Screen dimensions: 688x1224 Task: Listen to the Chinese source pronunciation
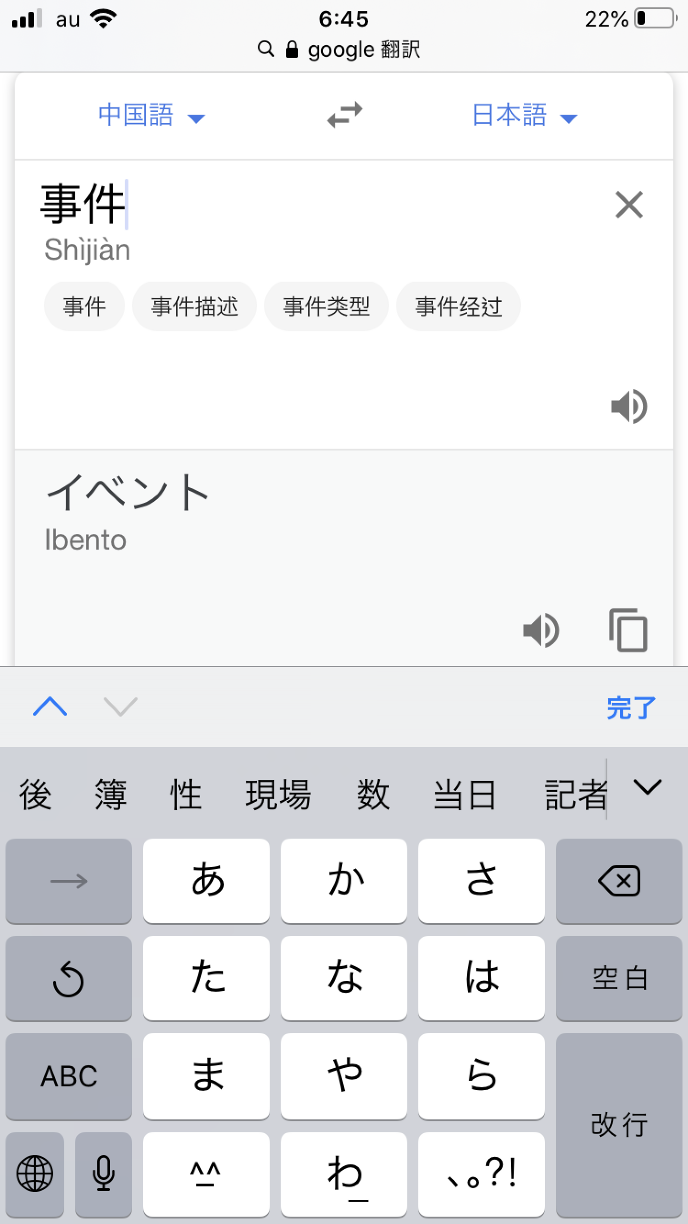tap(629, 407)
